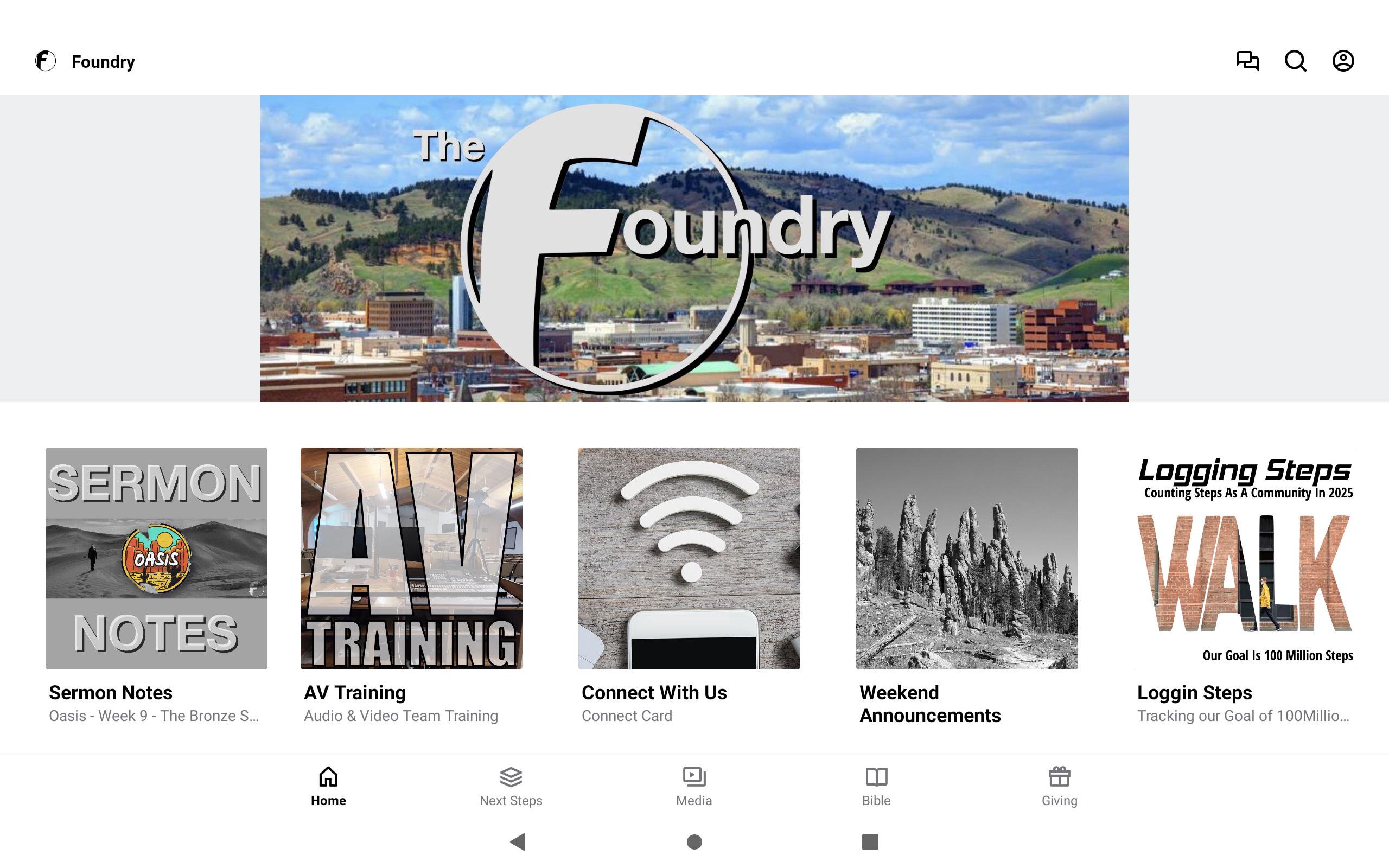Screen dimensions: 1389x868
Task: Open search from the top bar
Action: [1295, 61]
